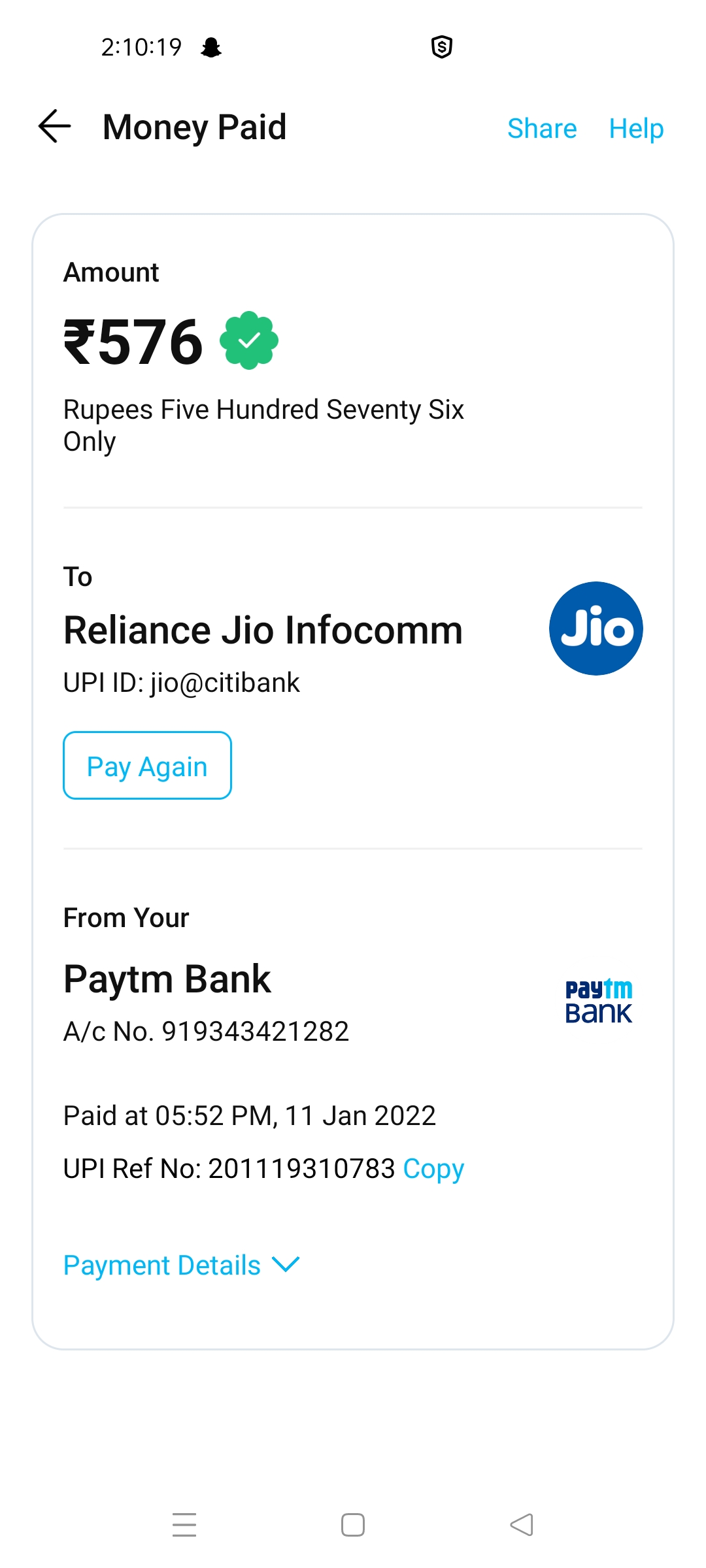
Task: Share this payment receipt
Action: [x=541, y=128]
